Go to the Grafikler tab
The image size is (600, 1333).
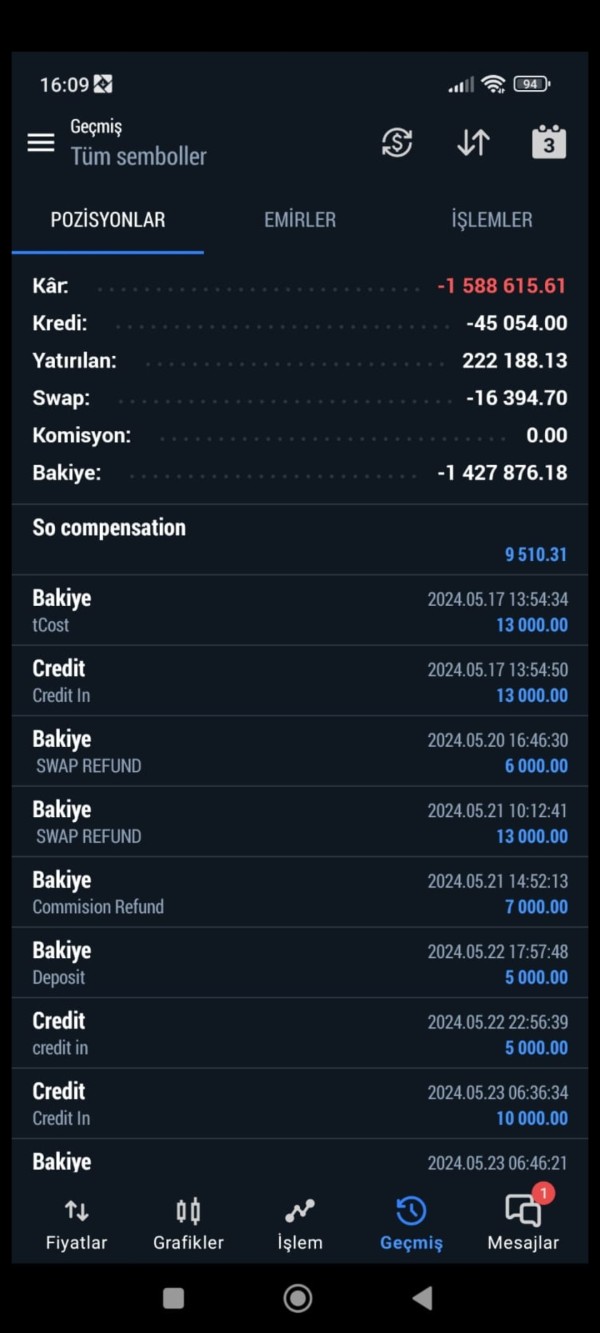(188, 1224)
